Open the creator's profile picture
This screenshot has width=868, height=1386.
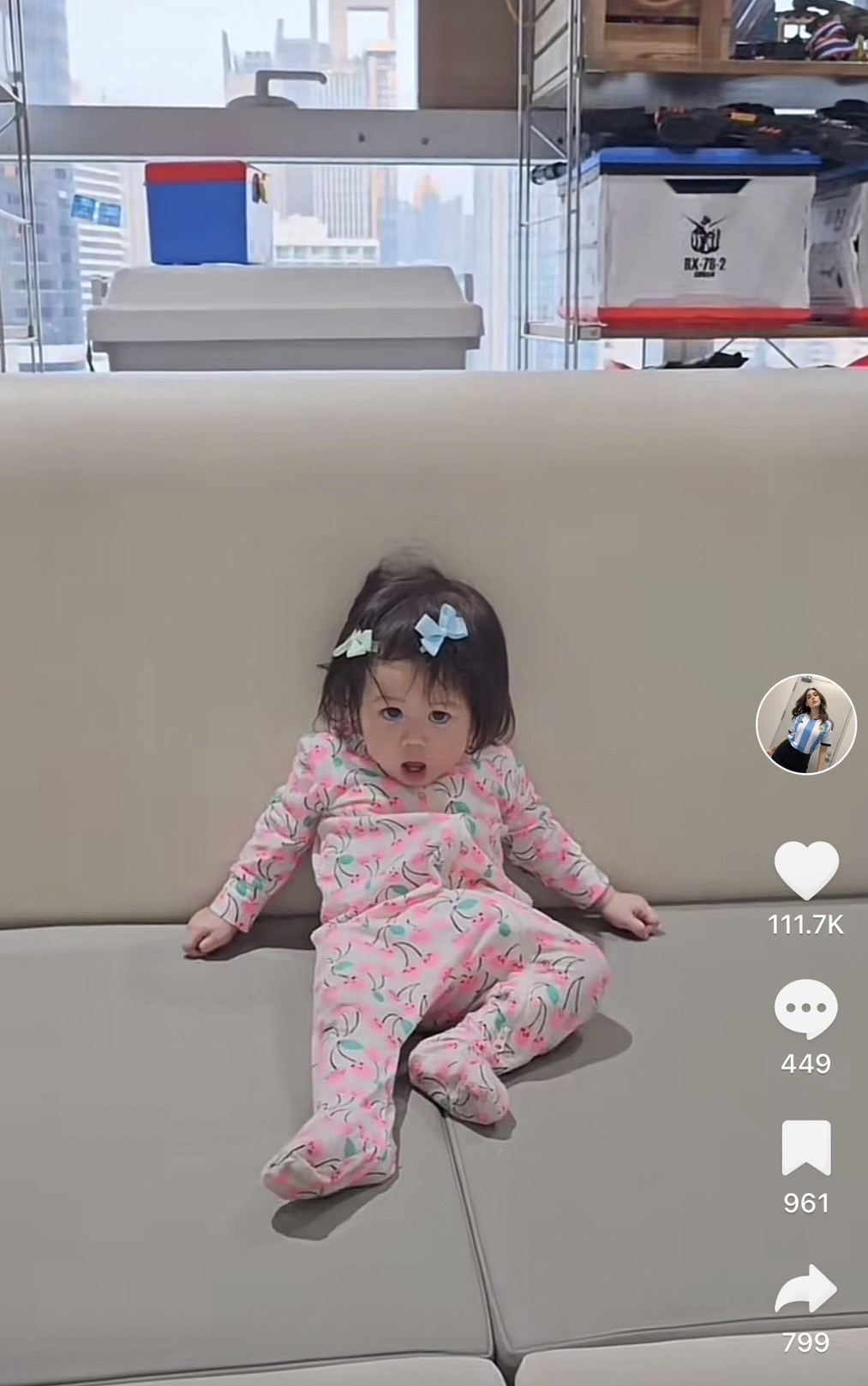click(805, 724)
